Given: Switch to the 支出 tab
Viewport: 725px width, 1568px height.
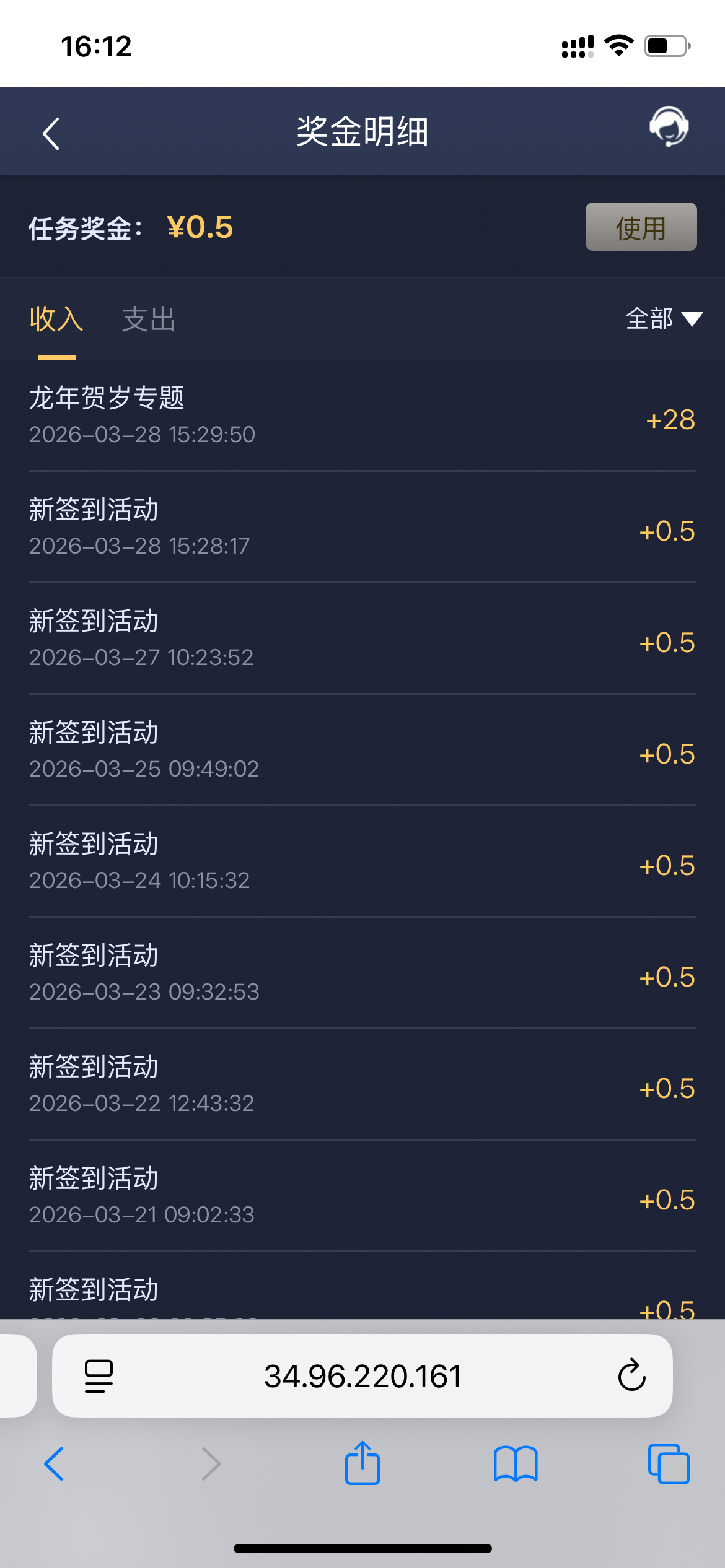Looking at the screenshot, I should (x=149, y=320).
